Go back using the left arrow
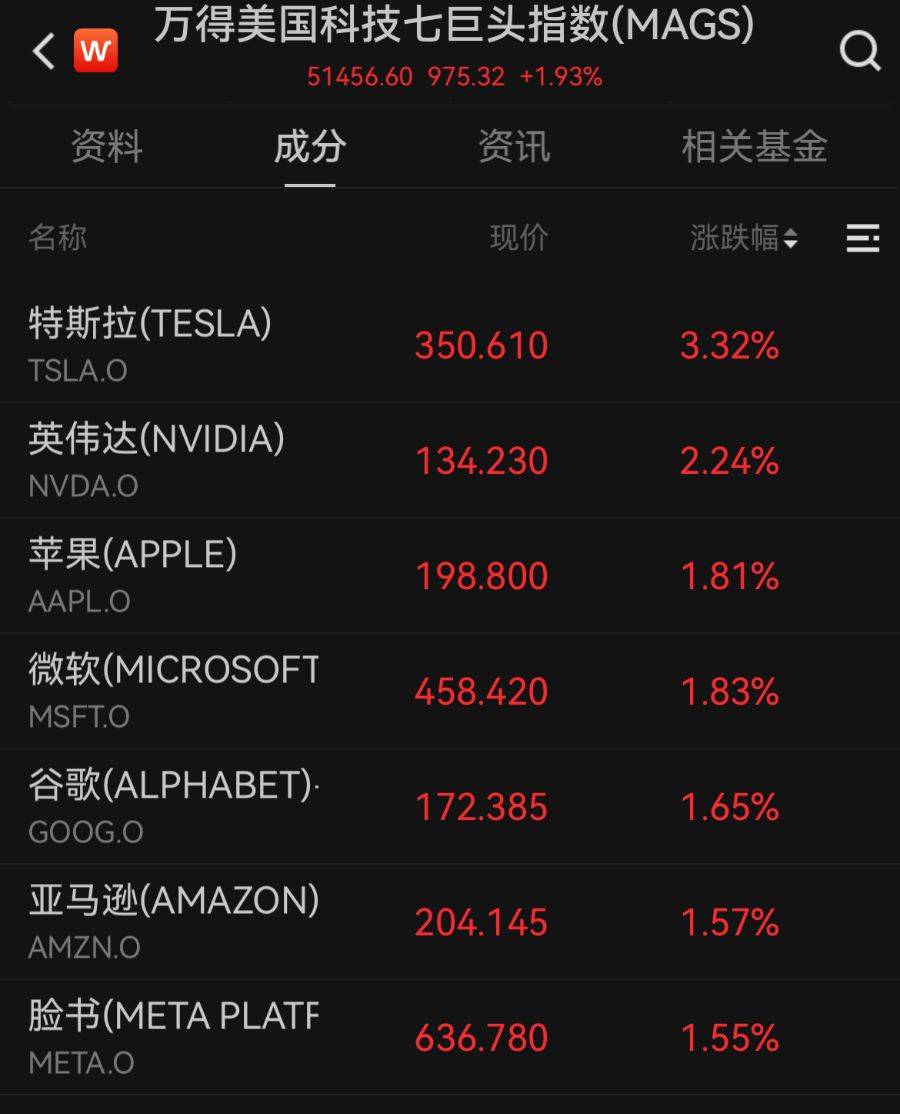 40,48
